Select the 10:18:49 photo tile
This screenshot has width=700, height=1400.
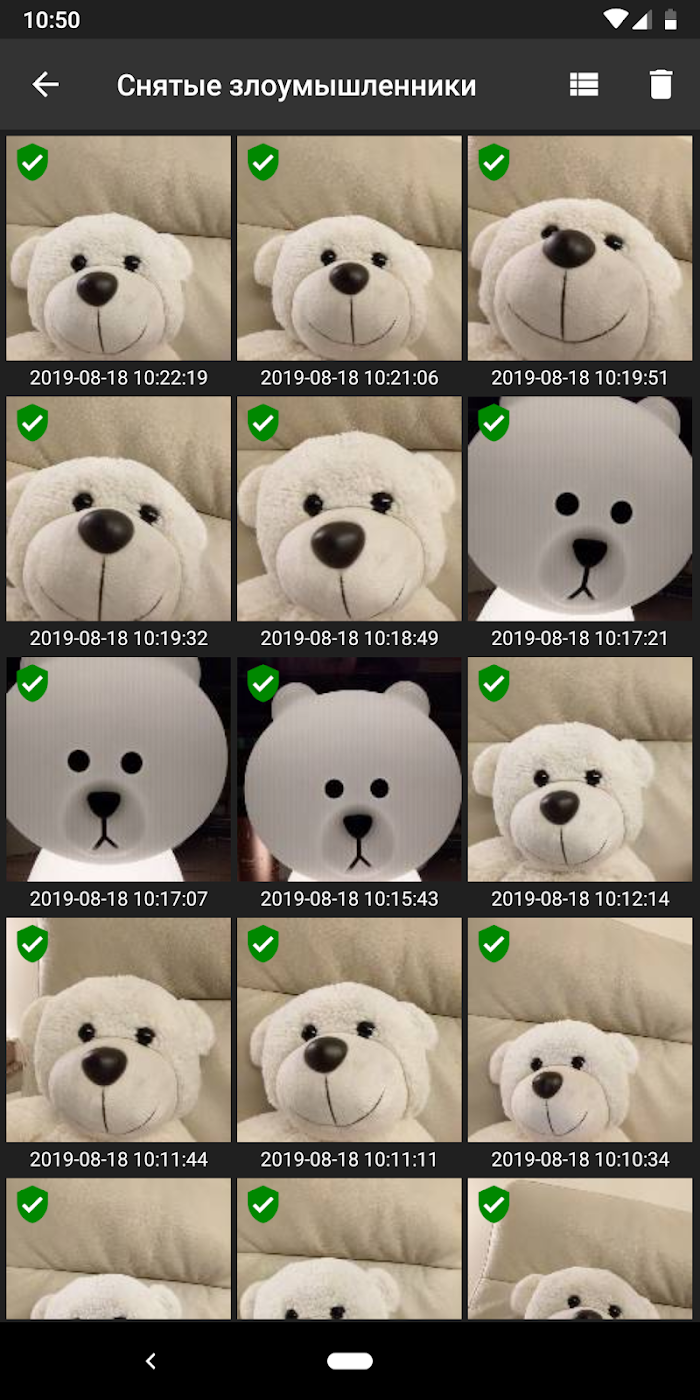pos(349,509)
